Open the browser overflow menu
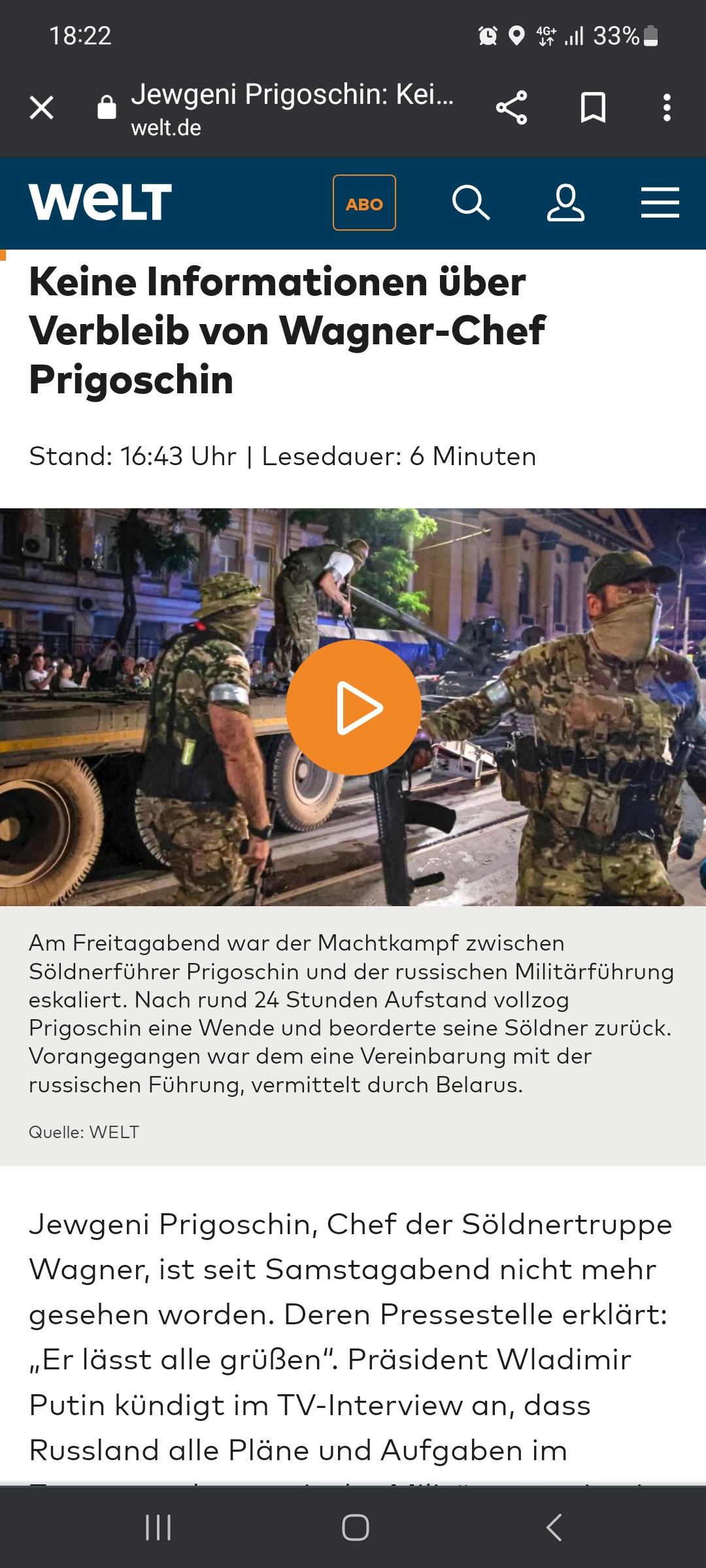 click(x=667, y=108)
